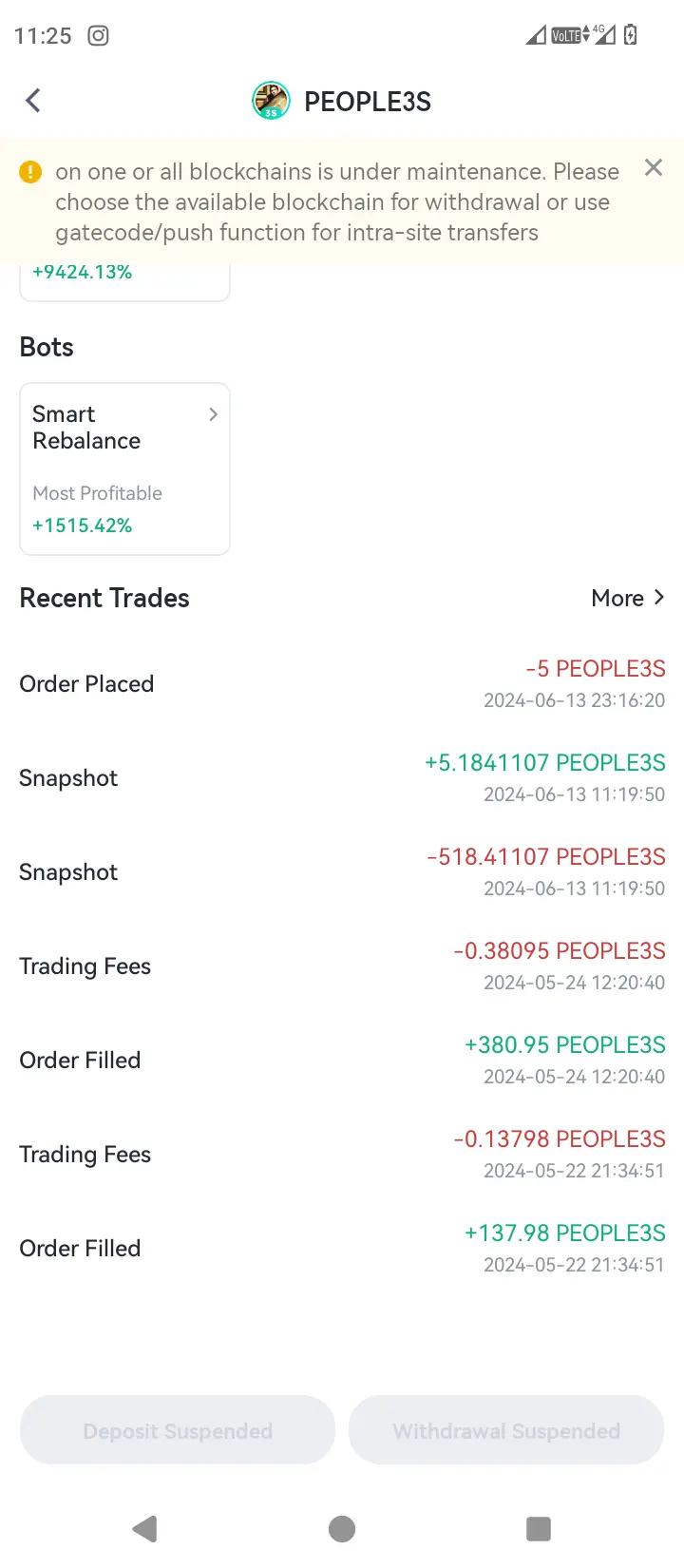This screenshot has height=1568, width=684.
Task: Dismiss the blockchain maintenance notice
Action: (654, 168)
